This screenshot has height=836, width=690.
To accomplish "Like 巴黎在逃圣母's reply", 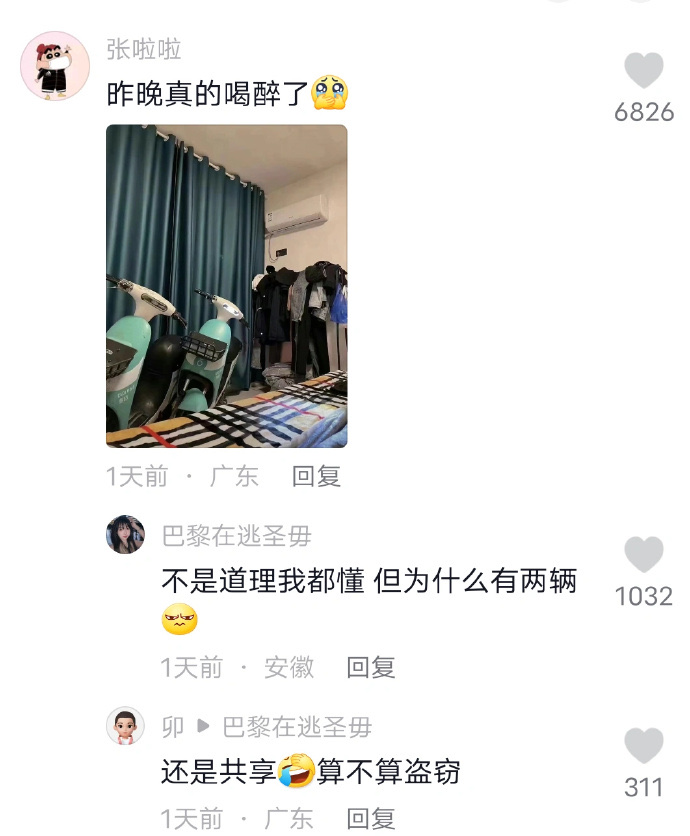I will click(x=644, y=555).
